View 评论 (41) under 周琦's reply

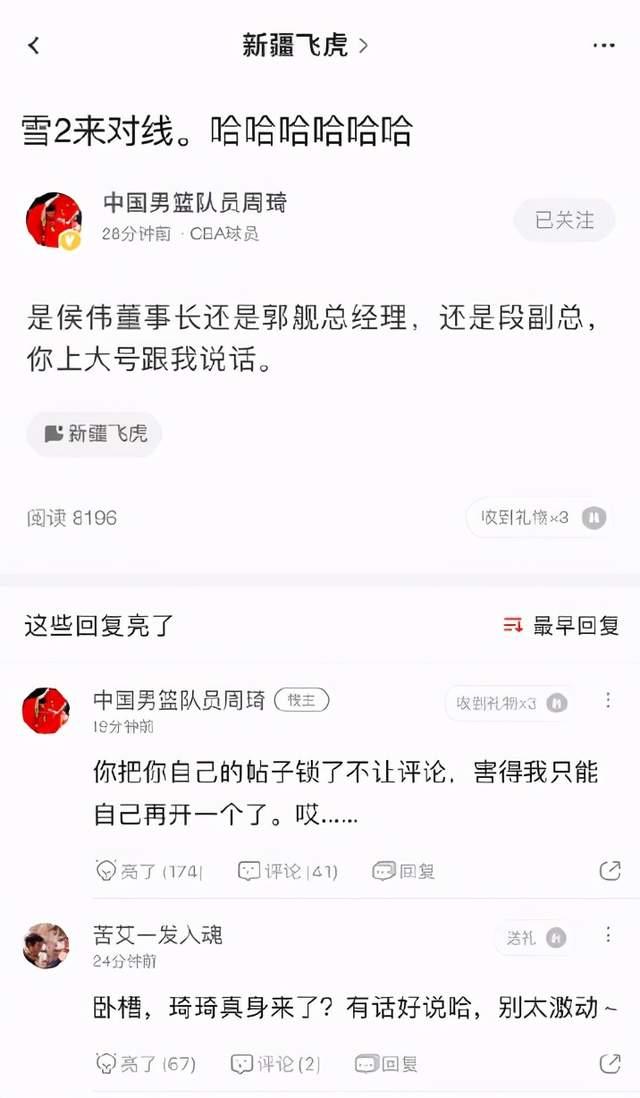(288, 871)
